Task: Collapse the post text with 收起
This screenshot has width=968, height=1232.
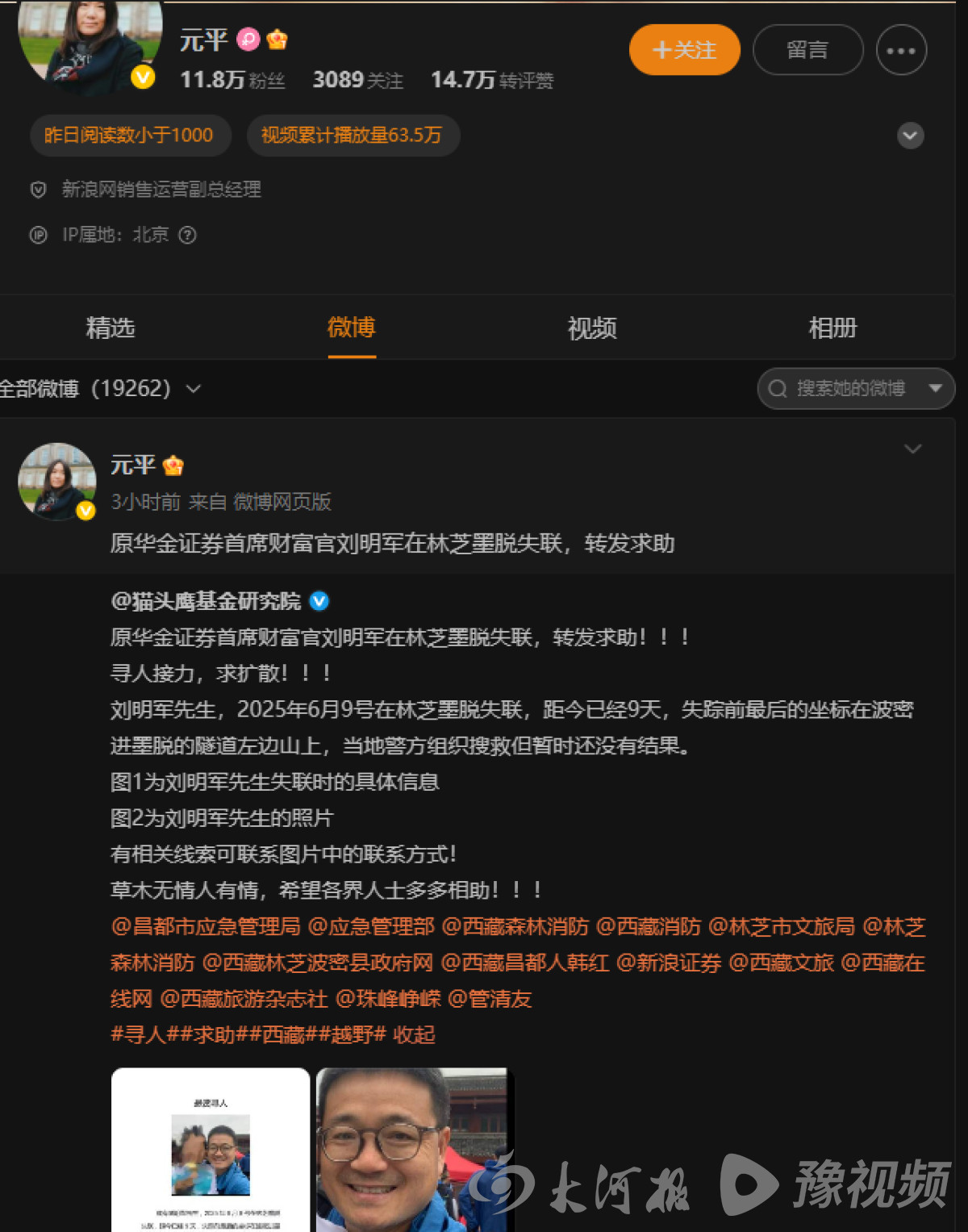Action: pos(414,1034)
